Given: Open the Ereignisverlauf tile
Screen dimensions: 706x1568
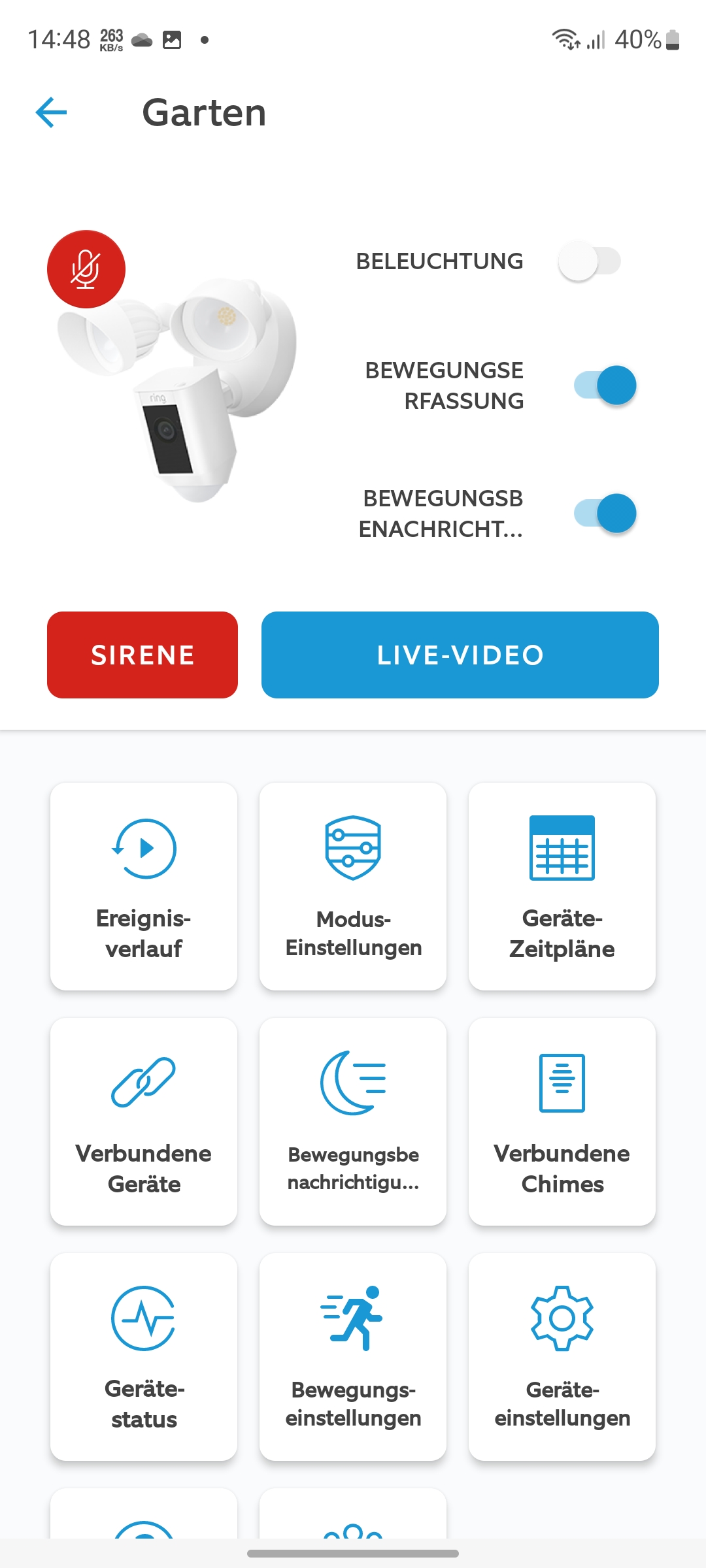Looking at the screenshot, I should point(144,886).
